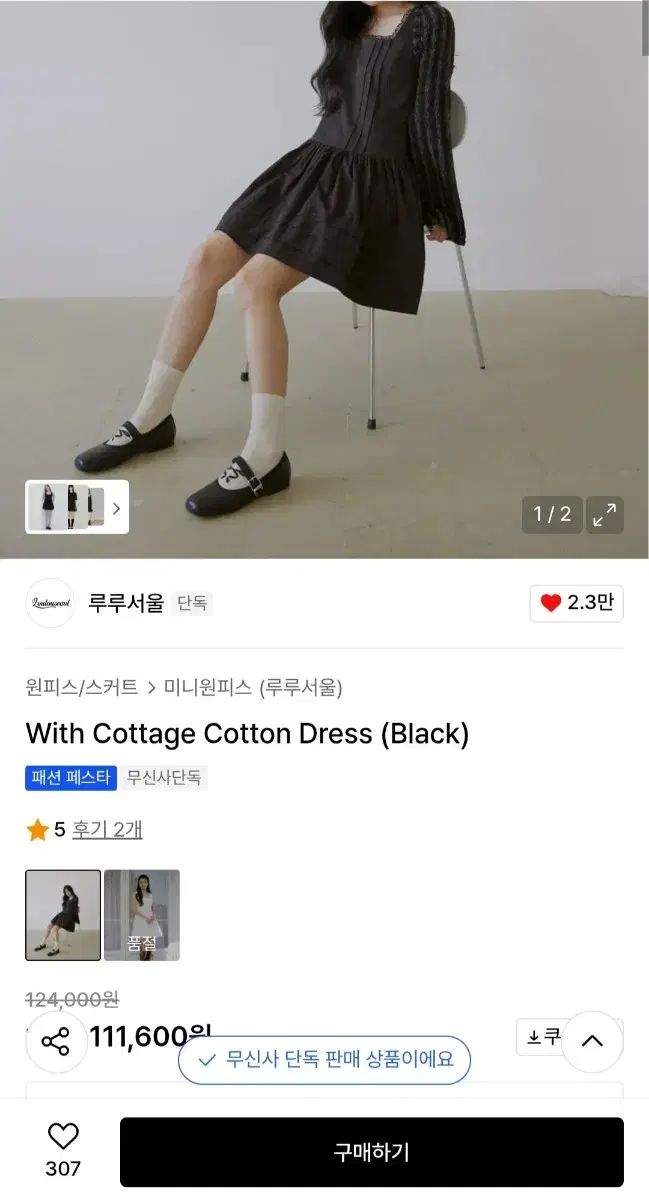Screen dimensions: 649x1200
Task: Share this product
Action: click(55, 1042)
